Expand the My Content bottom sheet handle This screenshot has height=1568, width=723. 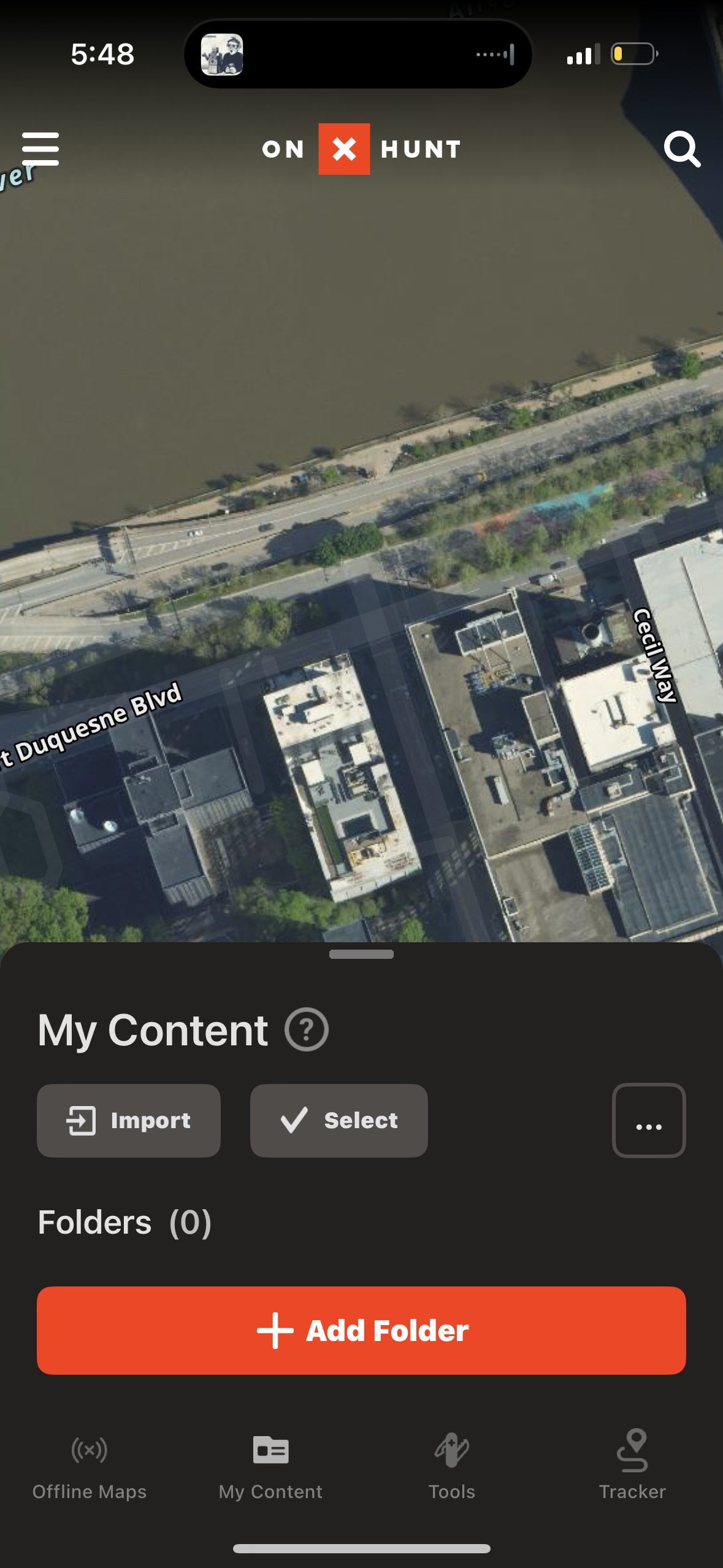[x=361, y=953]
